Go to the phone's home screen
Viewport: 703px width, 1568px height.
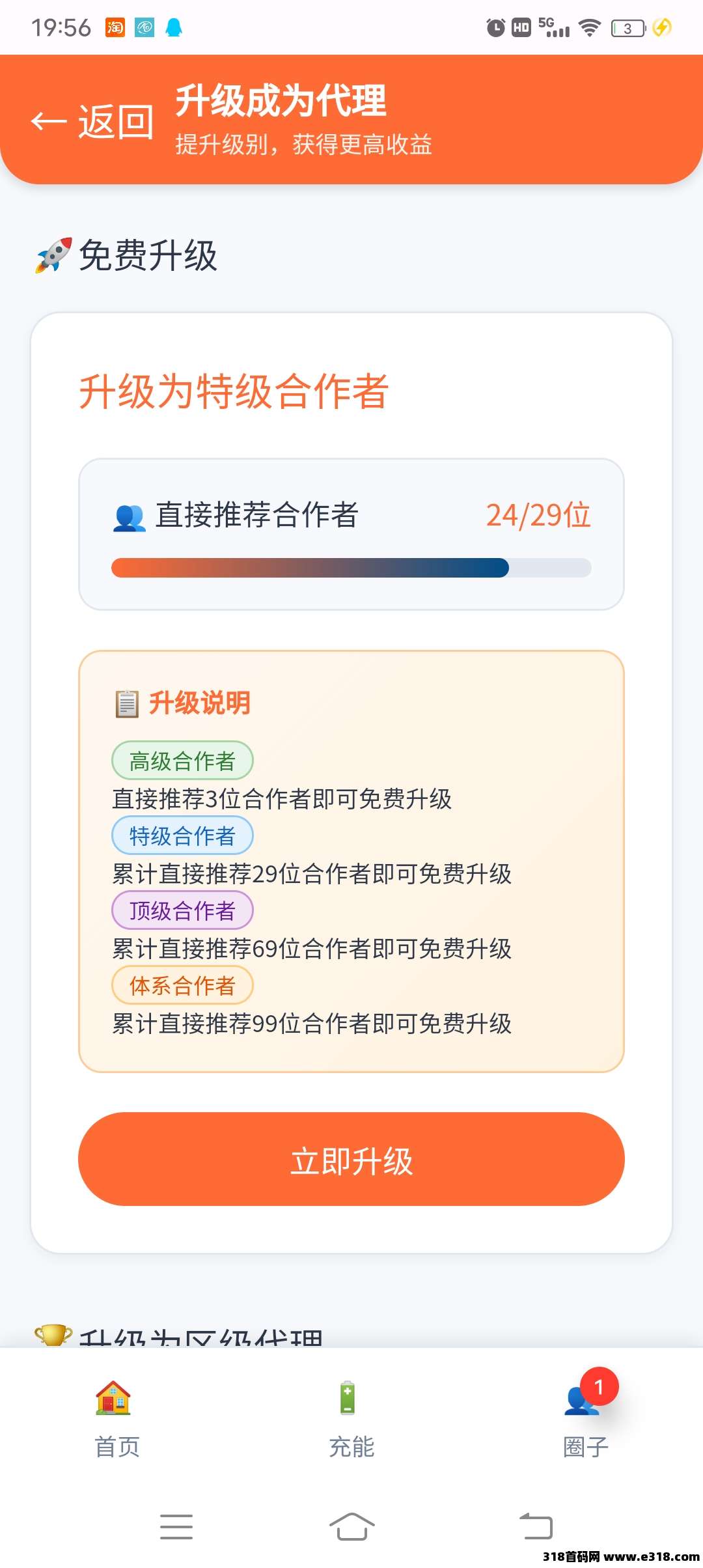click(351, 1526)
